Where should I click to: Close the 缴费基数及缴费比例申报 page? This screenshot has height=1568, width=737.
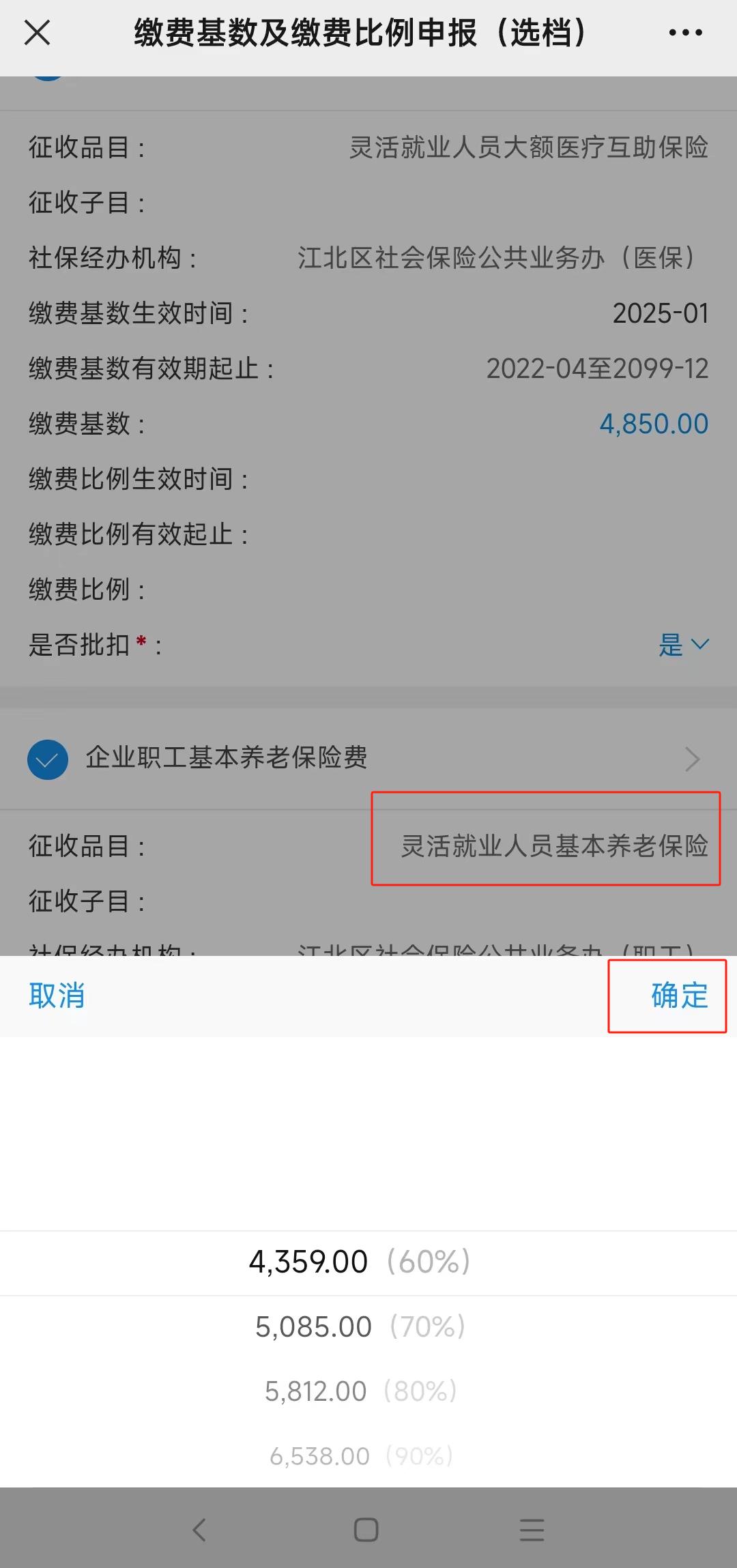point(37,32)
